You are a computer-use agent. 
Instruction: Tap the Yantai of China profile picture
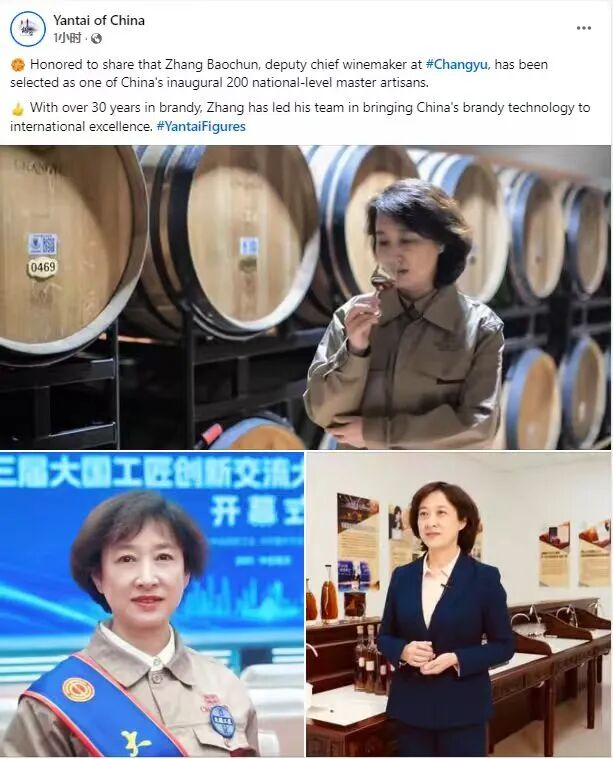coord(27,28)
